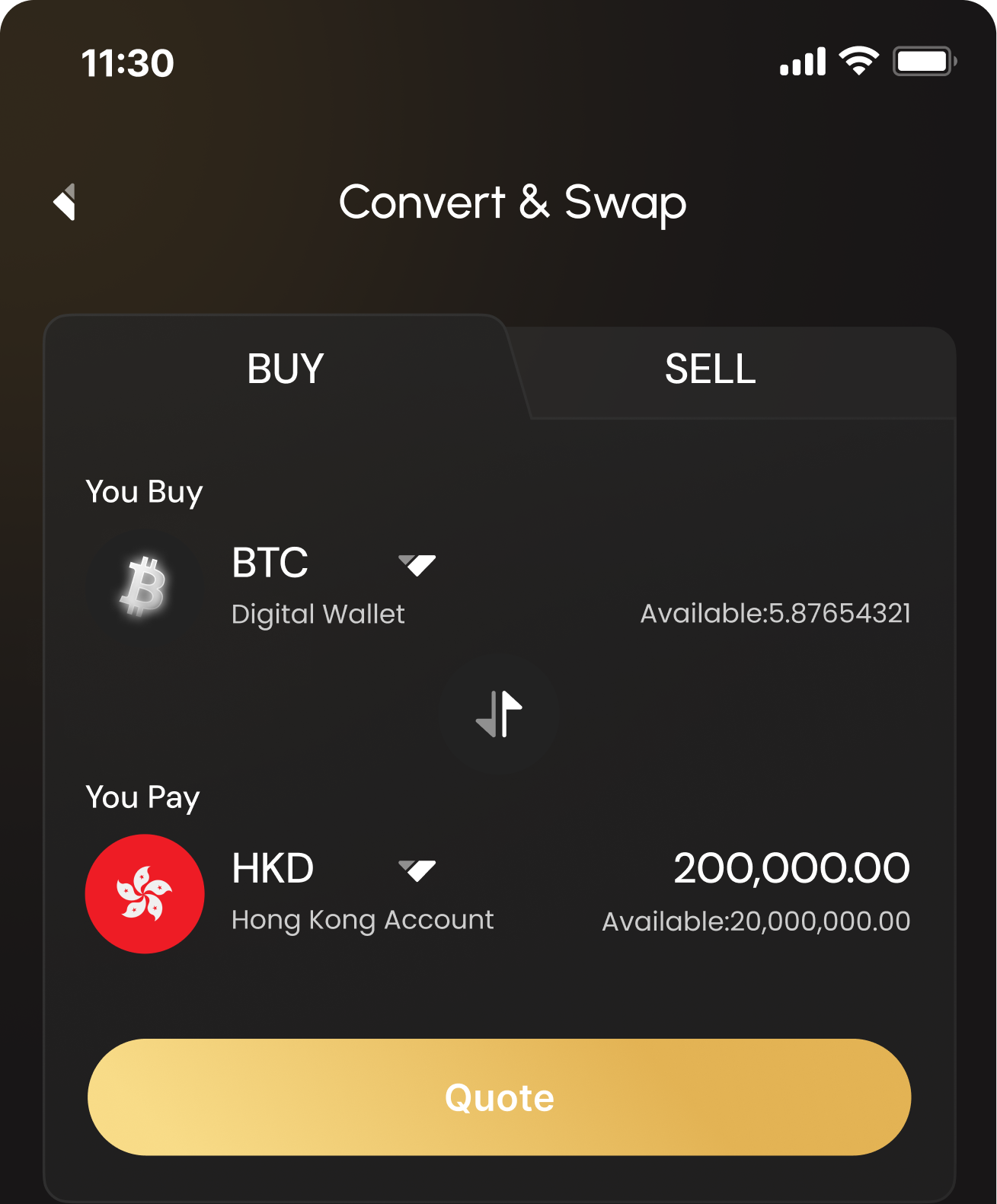Screen dimensions: 997x1204
Task: Select the BUY tab
Action: tap(285, 369)
